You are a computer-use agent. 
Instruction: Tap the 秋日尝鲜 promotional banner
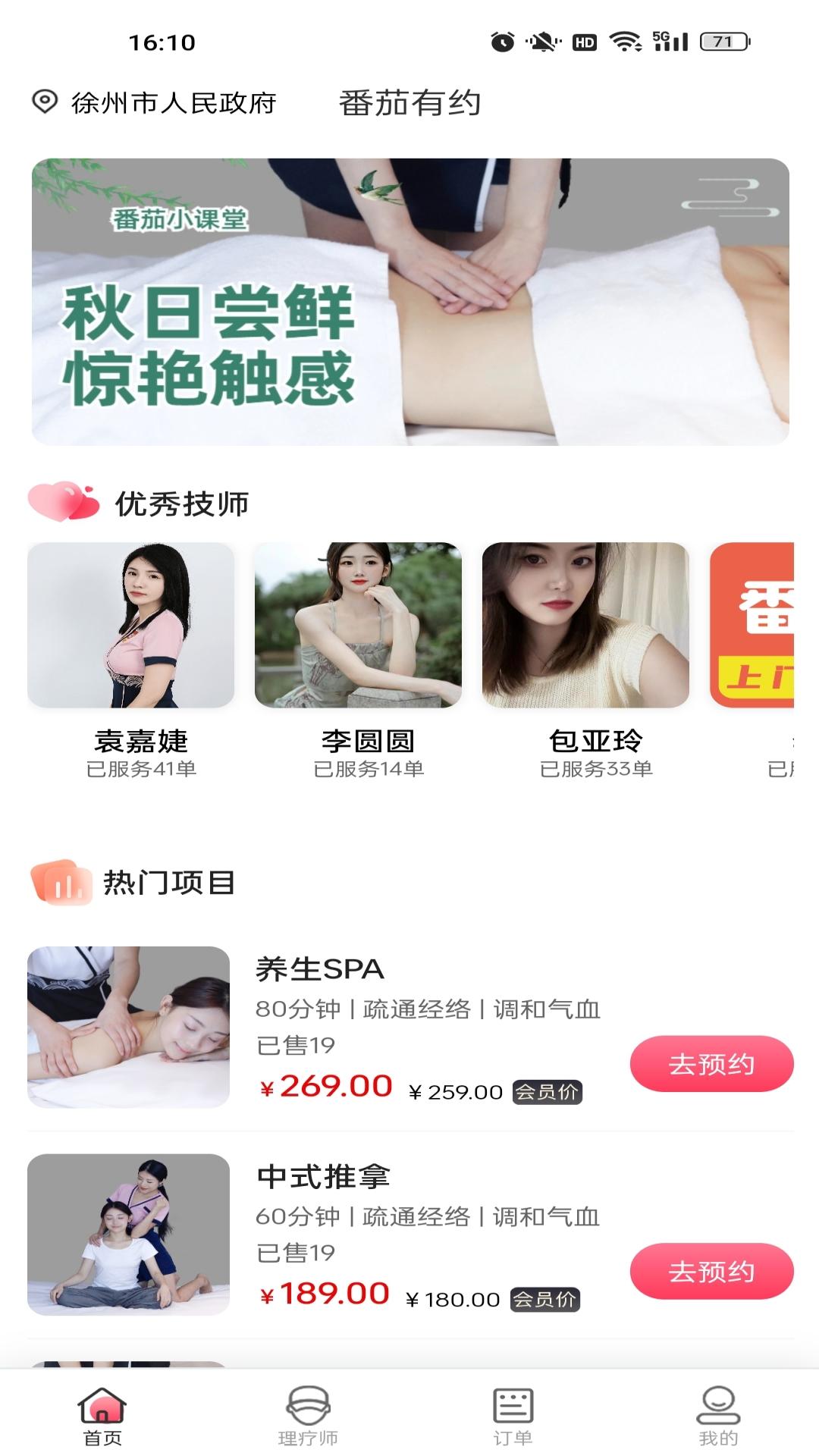tap(409, 300)
